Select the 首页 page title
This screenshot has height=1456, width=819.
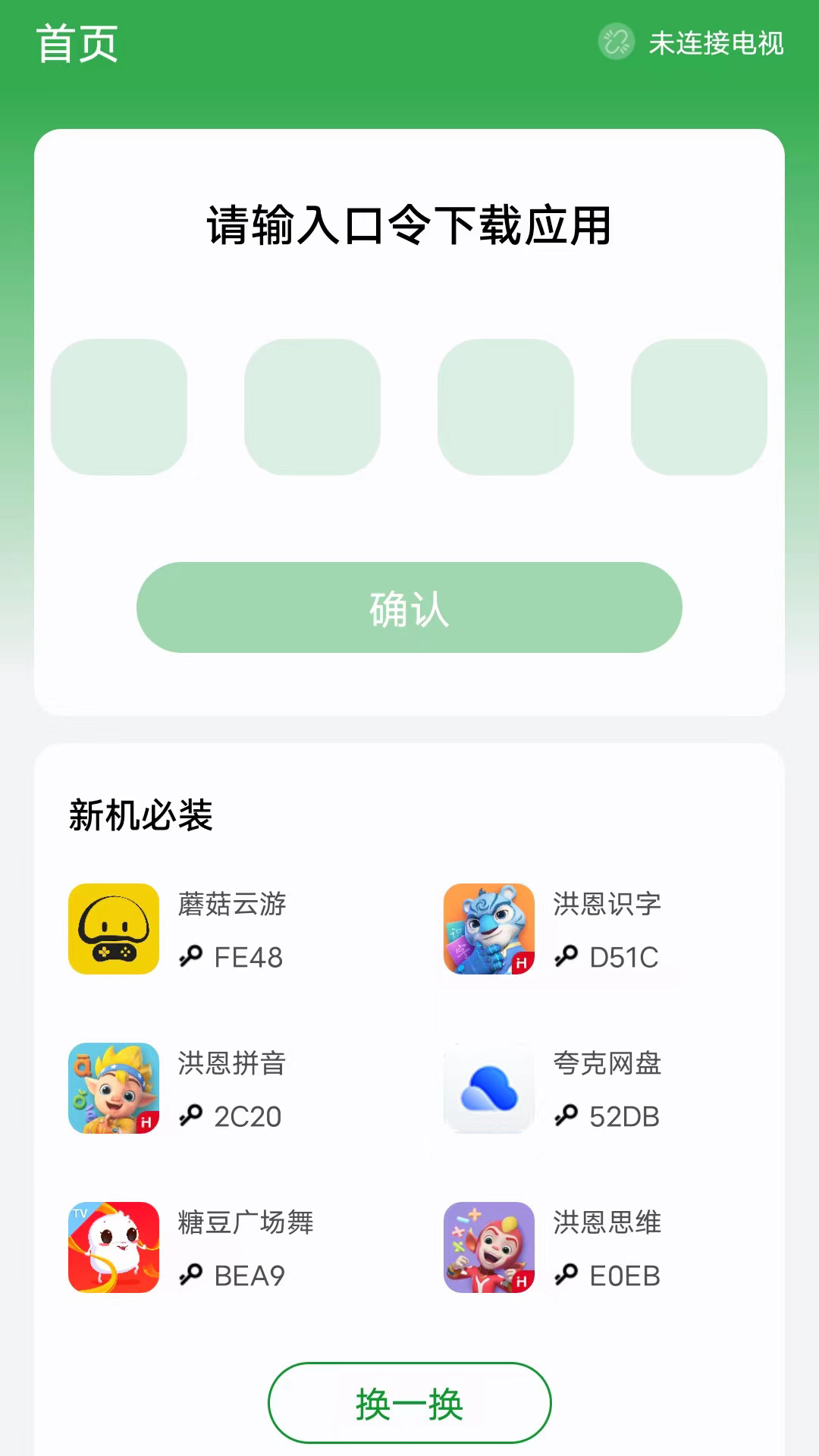pyautogui.click(x=74, y=43)
